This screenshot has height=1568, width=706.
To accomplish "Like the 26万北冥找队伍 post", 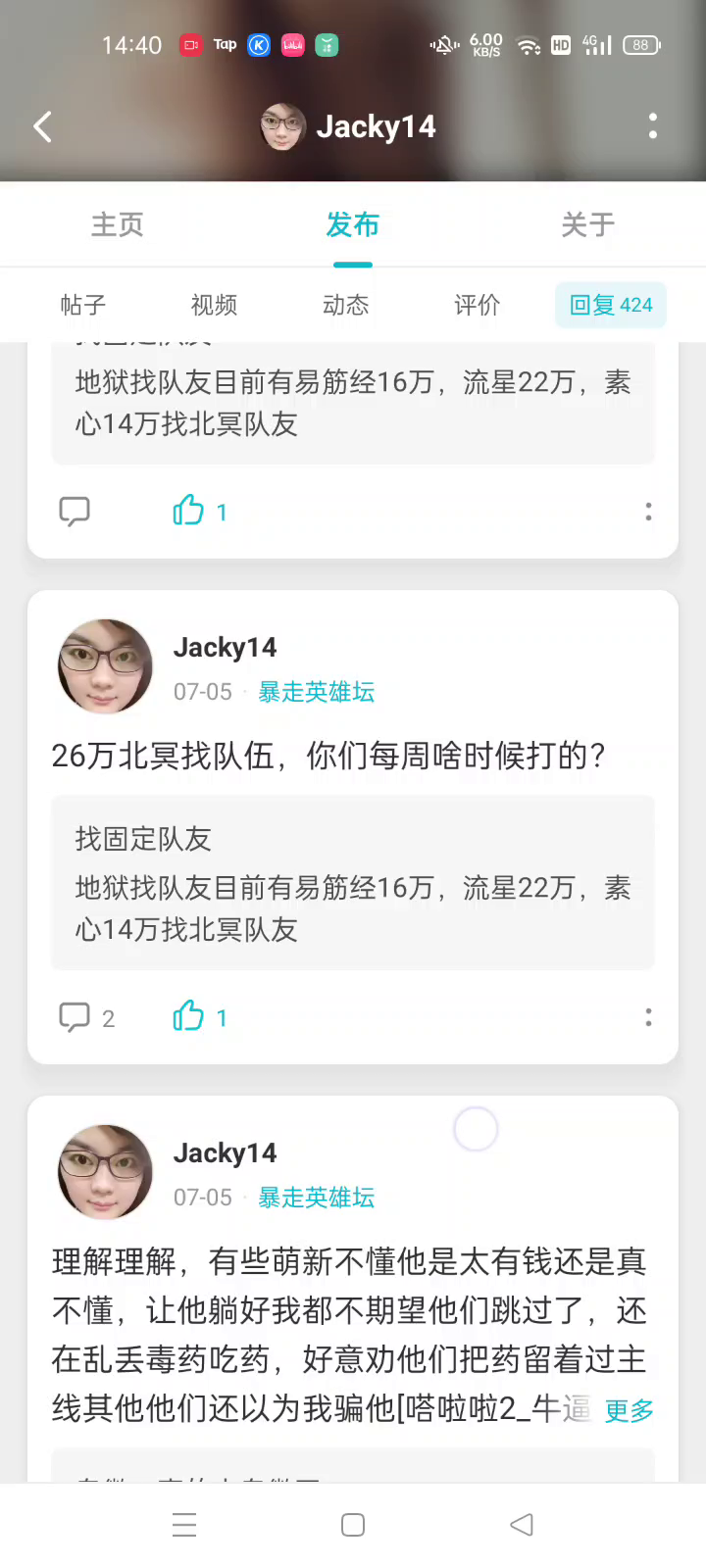I will (188, 1017).
